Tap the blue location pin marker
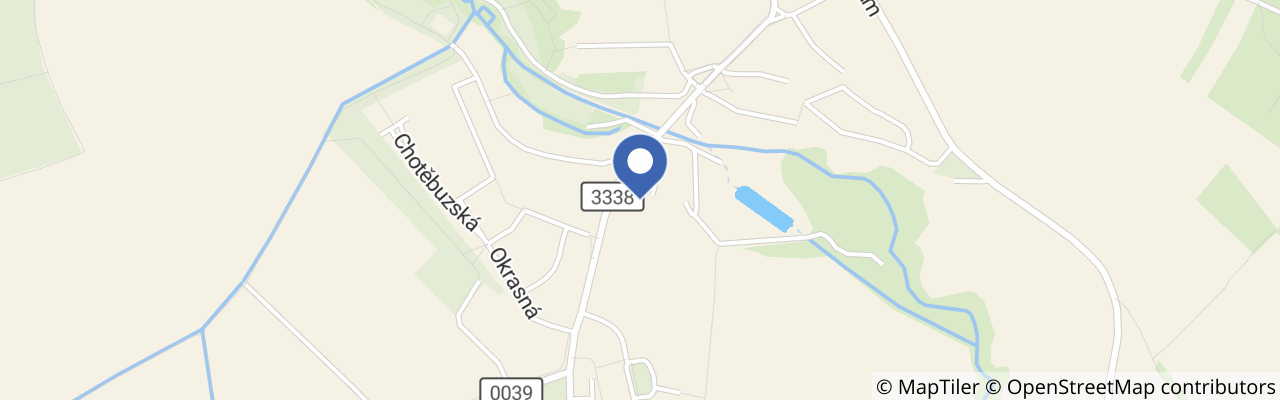 click(639, 164)
